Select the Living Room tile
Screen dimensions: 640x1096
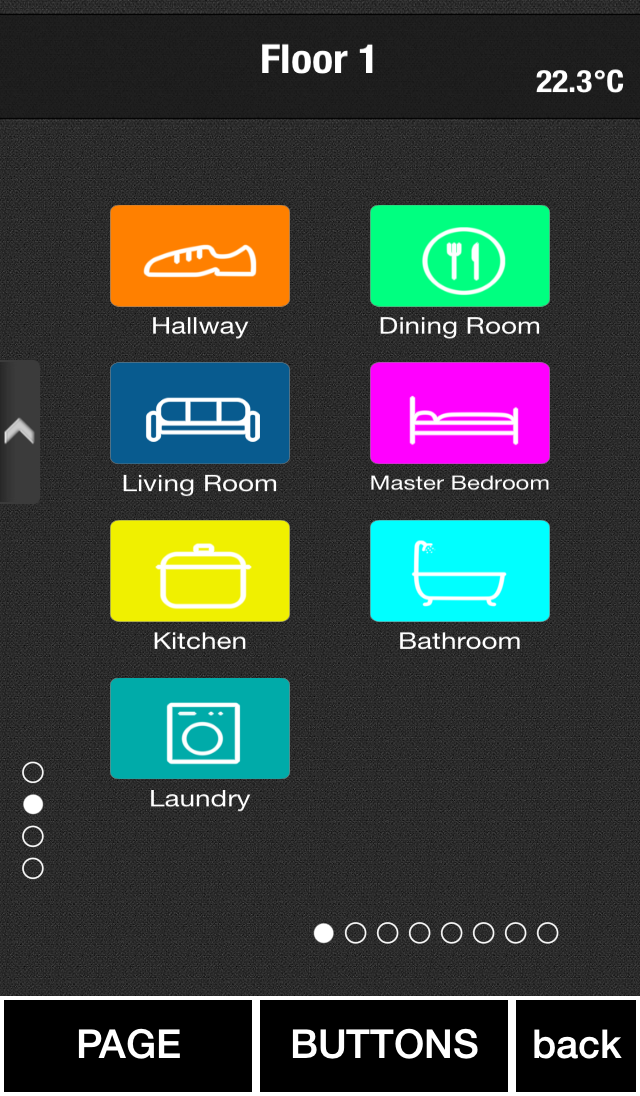pyautogui.click(x=200, y=413)
